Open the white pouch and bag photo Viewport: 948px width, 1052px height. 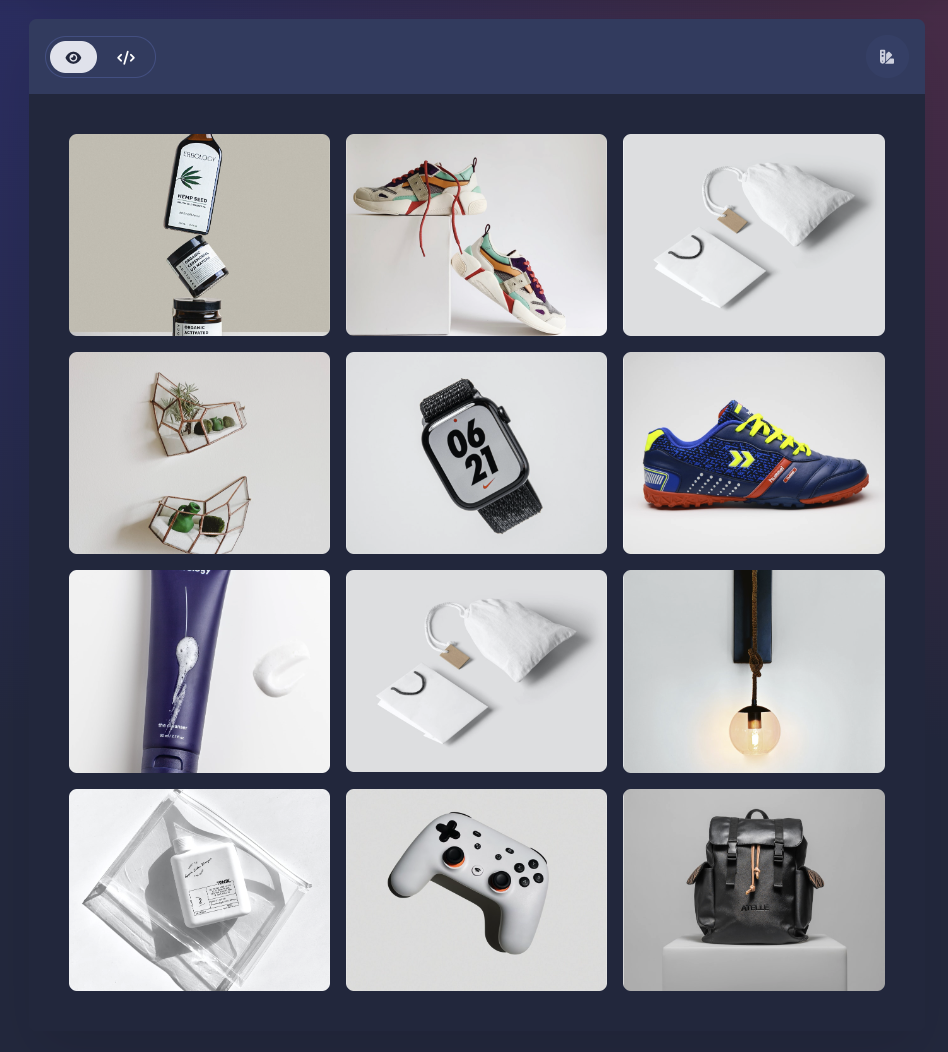[x=476, y=671]
